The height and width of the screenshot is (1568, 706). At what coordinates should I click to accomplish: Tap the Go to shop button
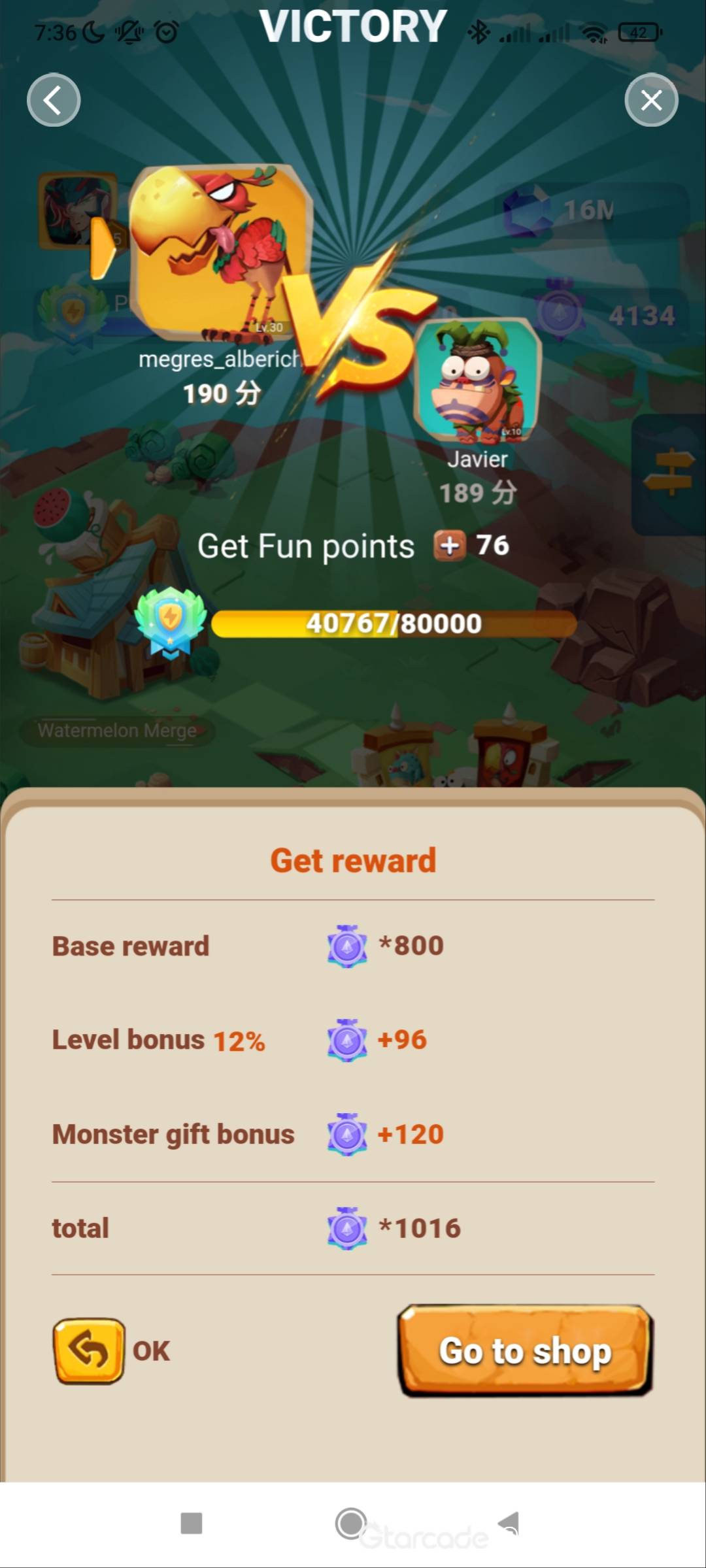[525, 1350]
